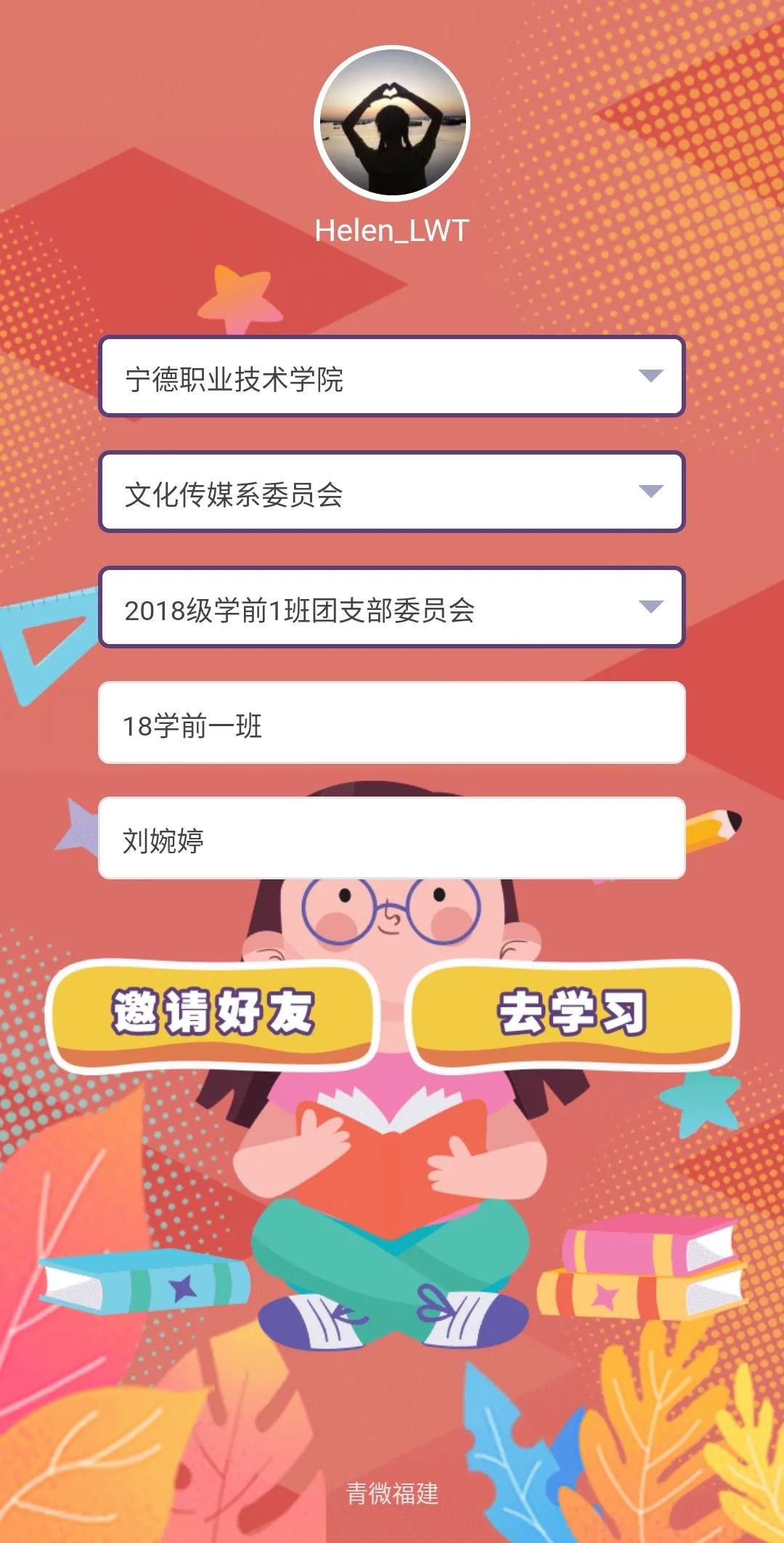Edit the 18学前一班 class field
The width and height of the screenshot is (784, 1543).
[x=392, y=723]
